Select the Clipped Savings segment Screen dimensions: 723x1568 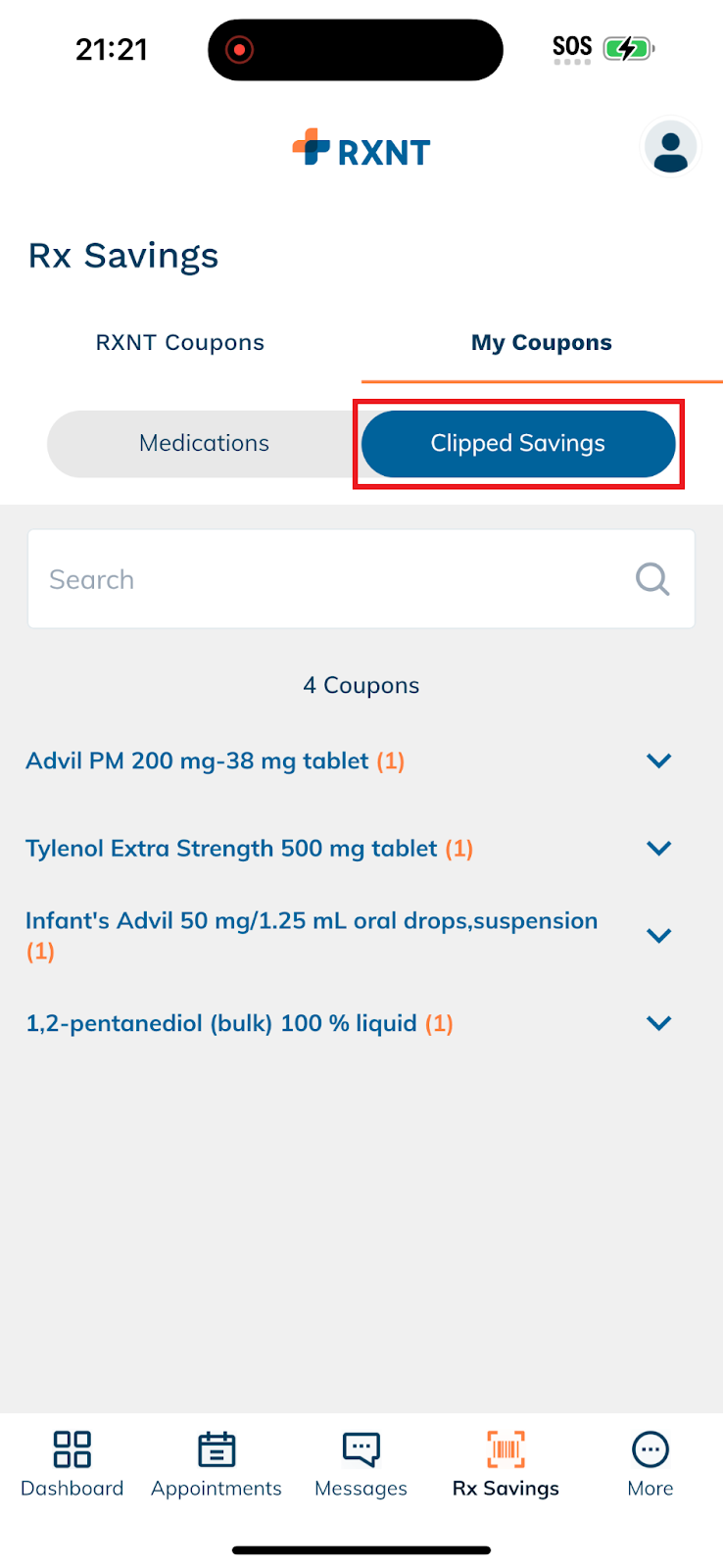518,443
